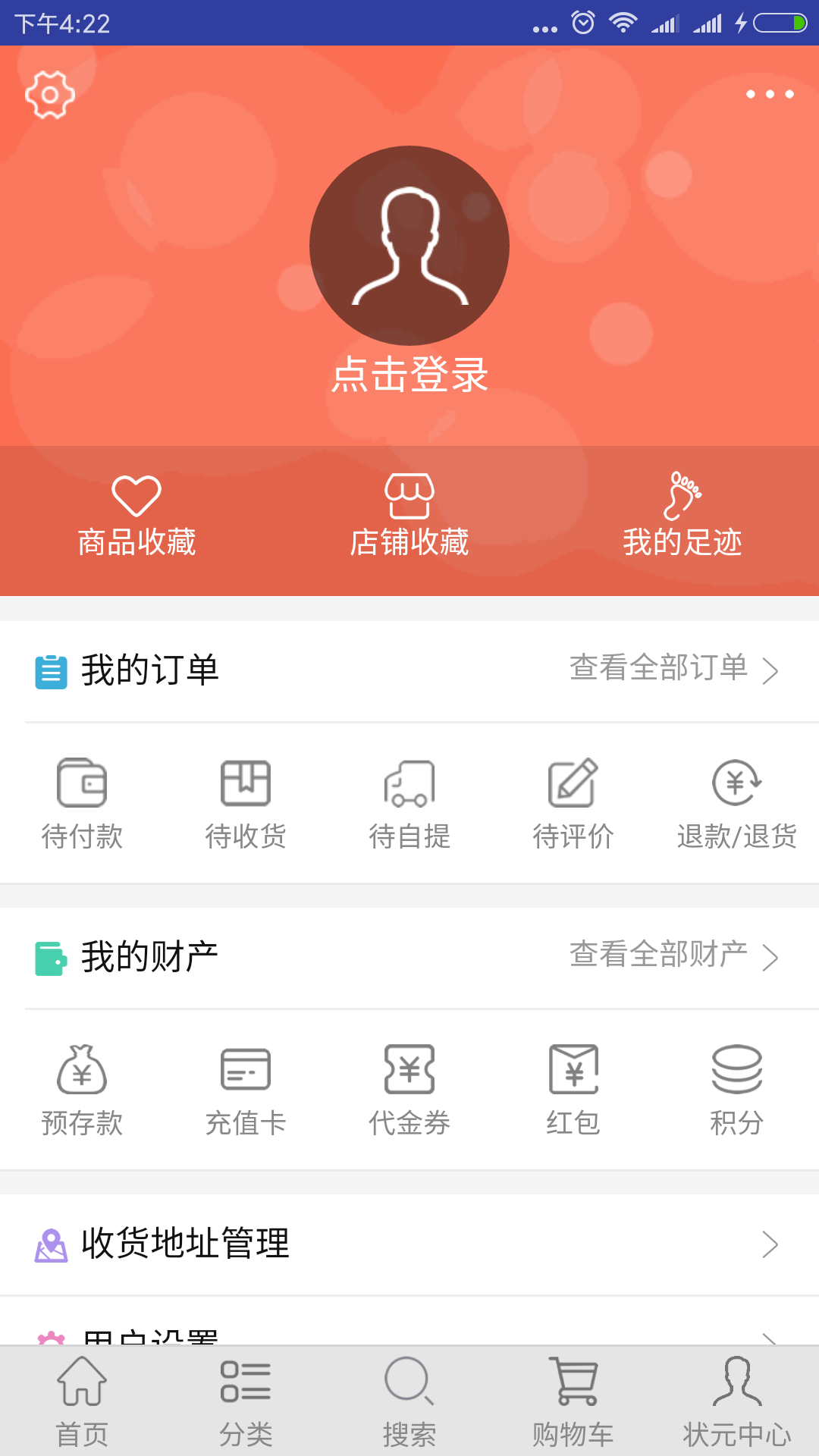Open 退款/退货 refunds
Viewport: 819px width, 1456px height.
(x=737, y=804)
